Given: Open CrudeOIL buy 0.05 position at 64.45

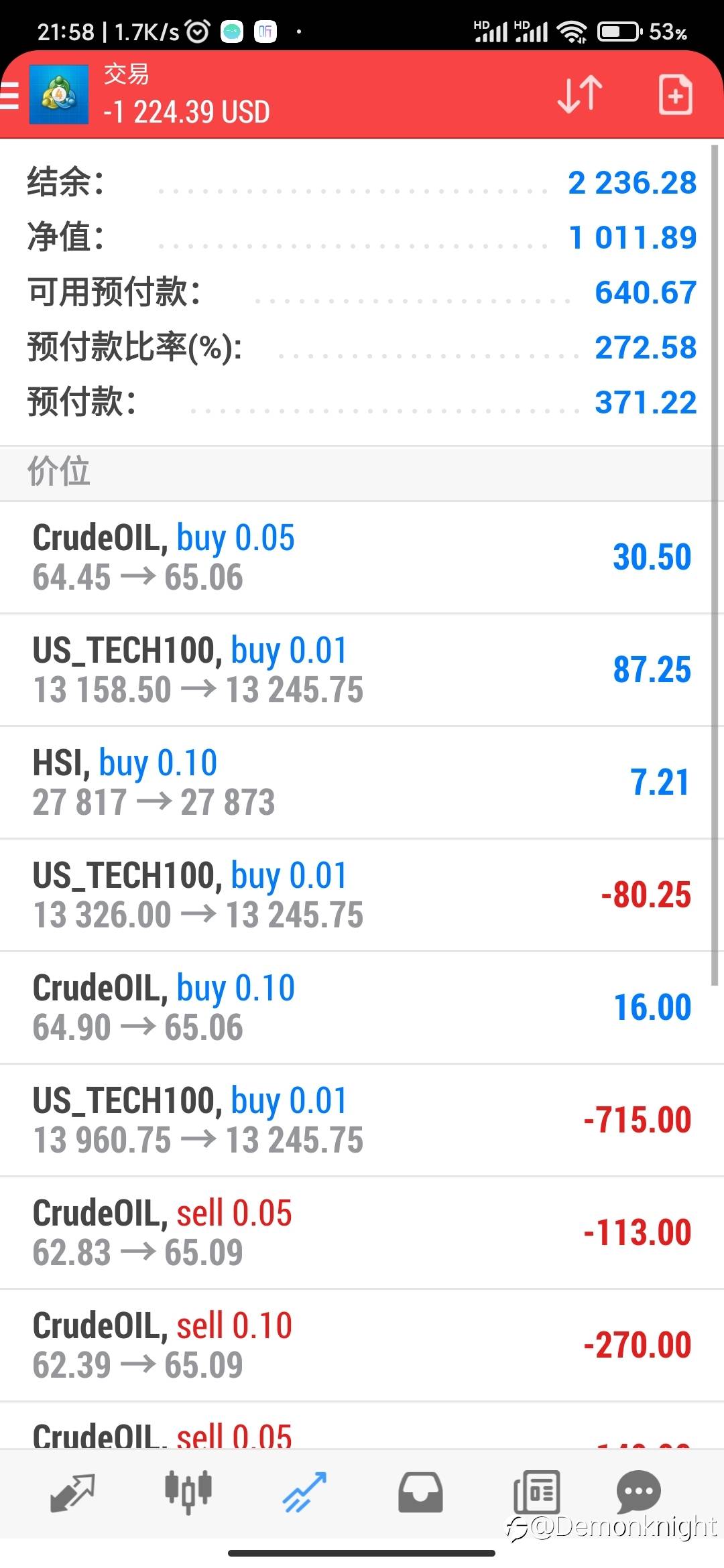Looking at the screenshot, I should (x=362, y=558).
